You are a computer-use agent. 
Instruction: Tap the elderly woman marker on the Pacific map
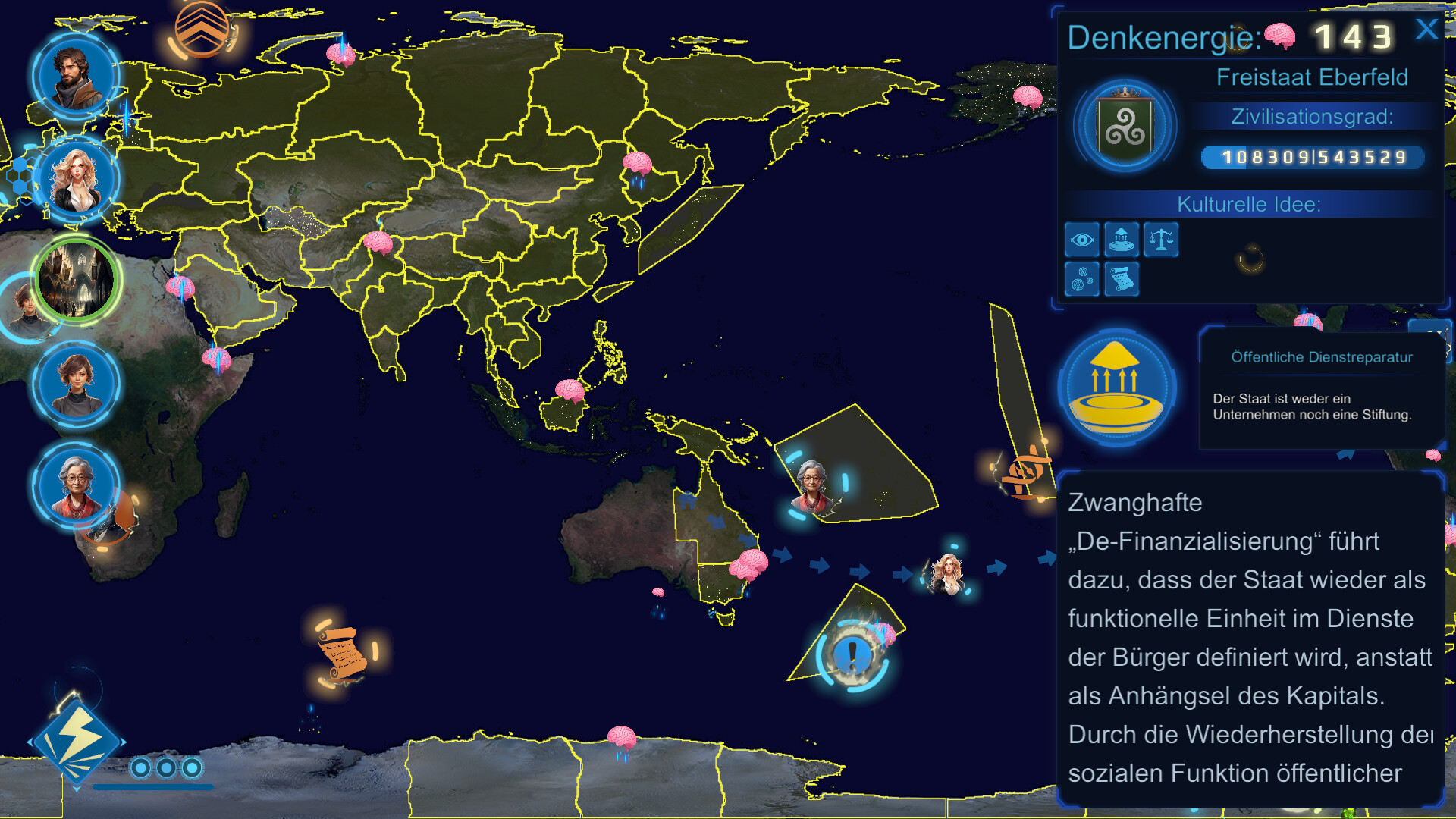tap(813, 487)
